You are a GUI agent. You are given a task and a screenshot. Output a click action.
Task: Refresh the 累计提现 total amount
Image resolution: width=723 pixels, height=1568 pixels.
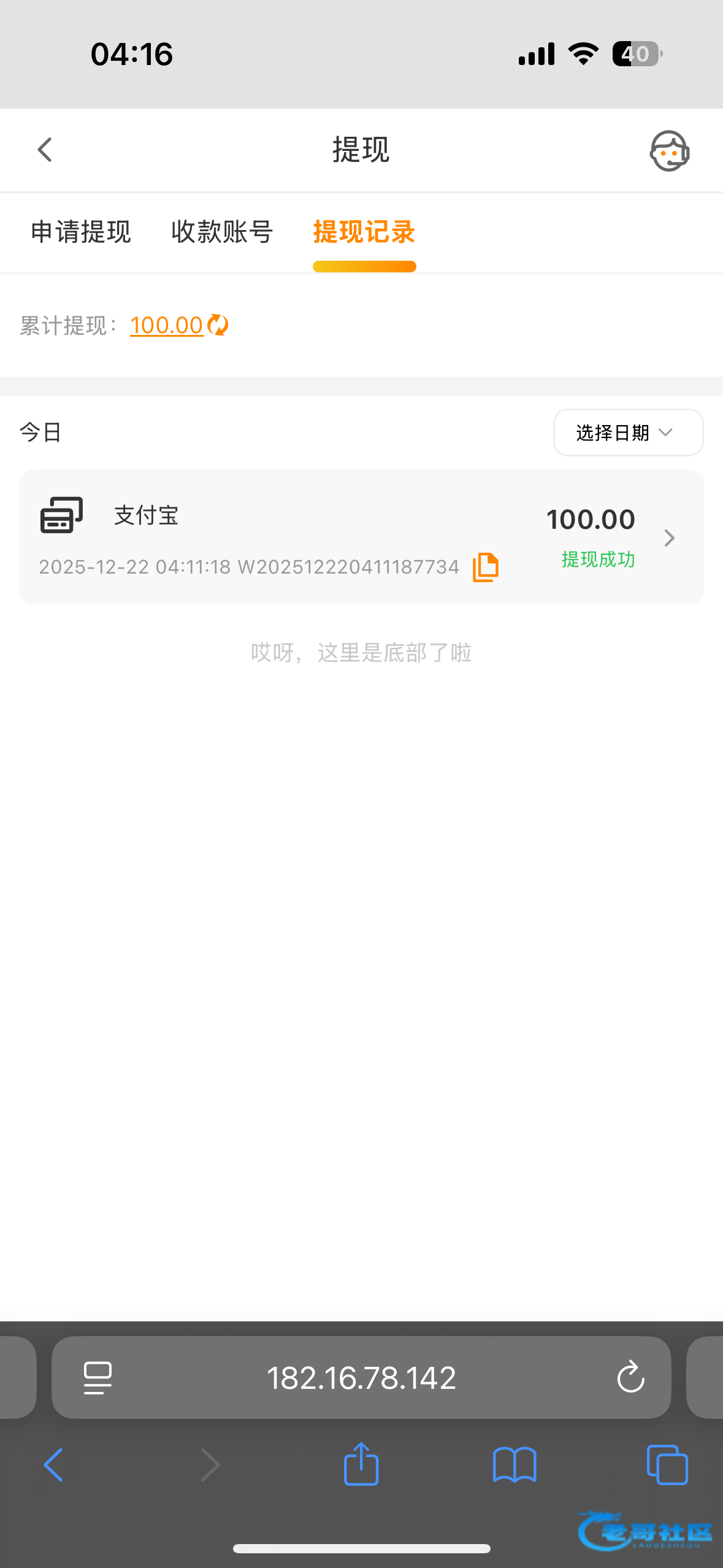(218, 325)
